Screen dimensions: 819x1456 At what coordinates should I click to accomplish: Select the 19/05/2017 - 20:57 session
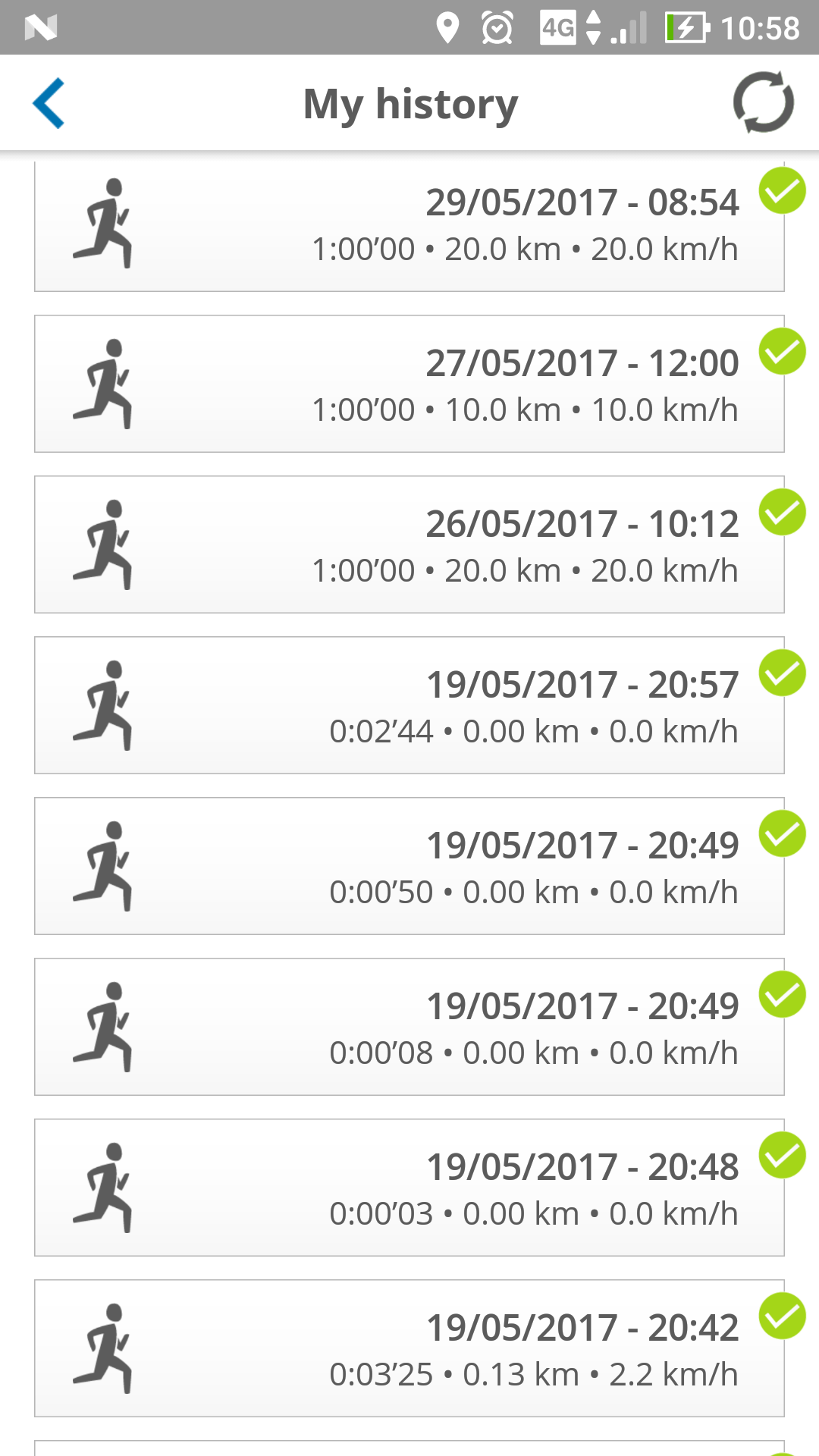(409, 705)
